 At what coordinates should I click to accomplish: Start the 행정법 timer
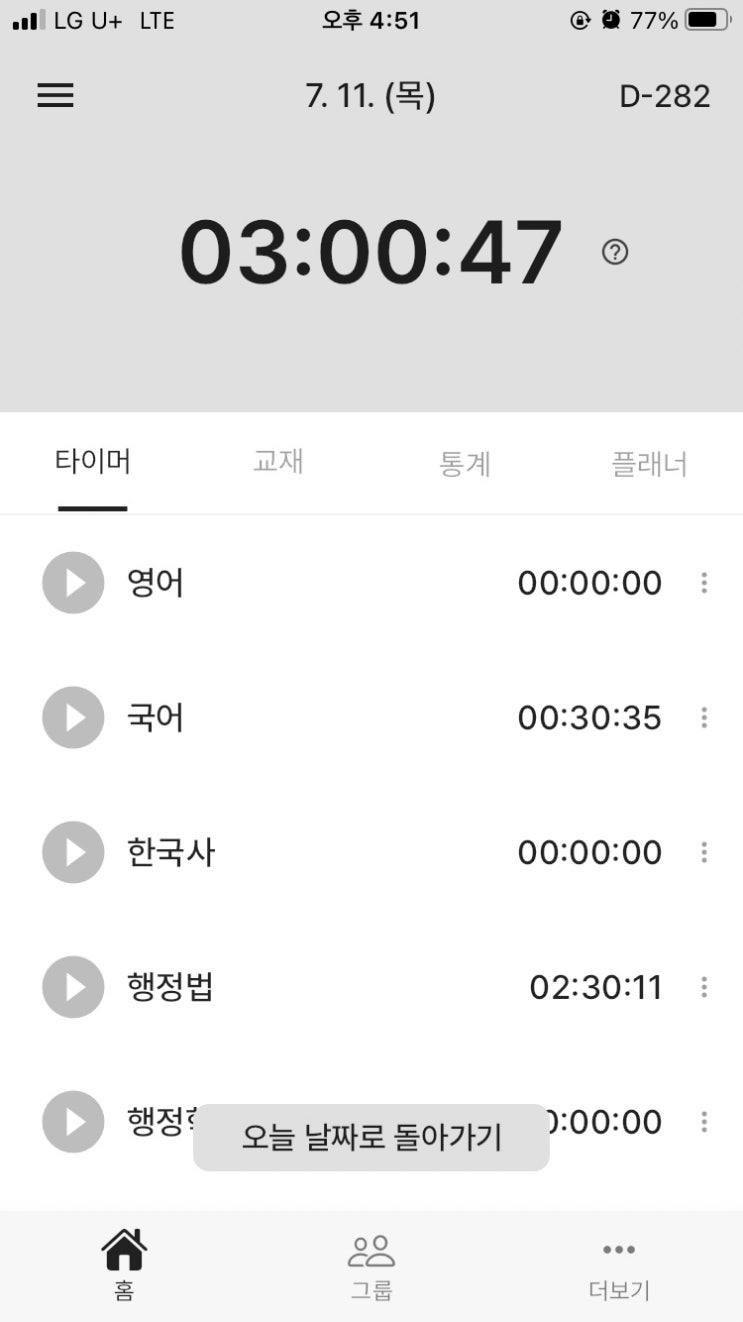click(x=73, y=988)
